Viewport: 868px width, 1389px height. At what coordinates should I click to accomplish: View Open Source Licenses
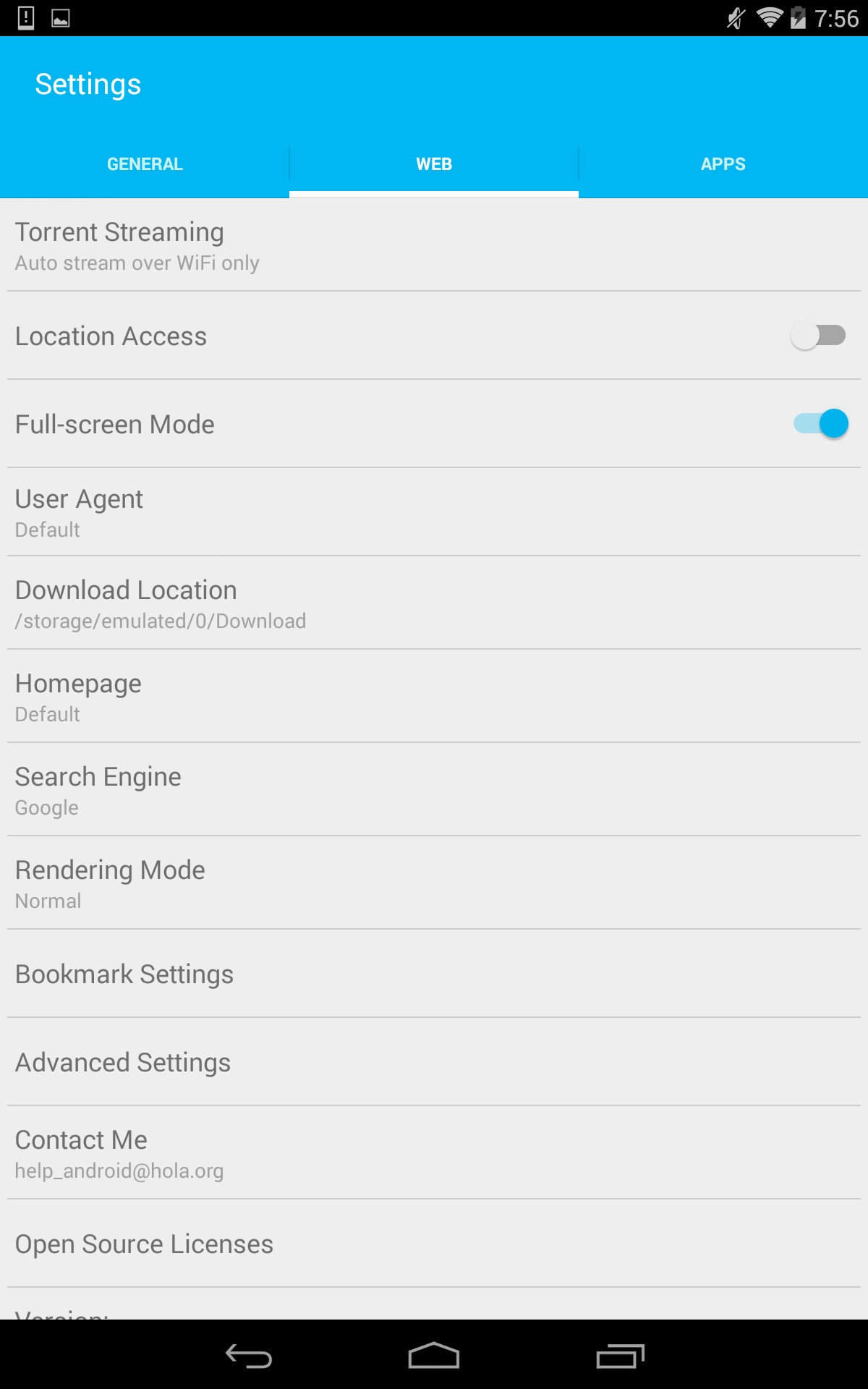click(434, 1244)
